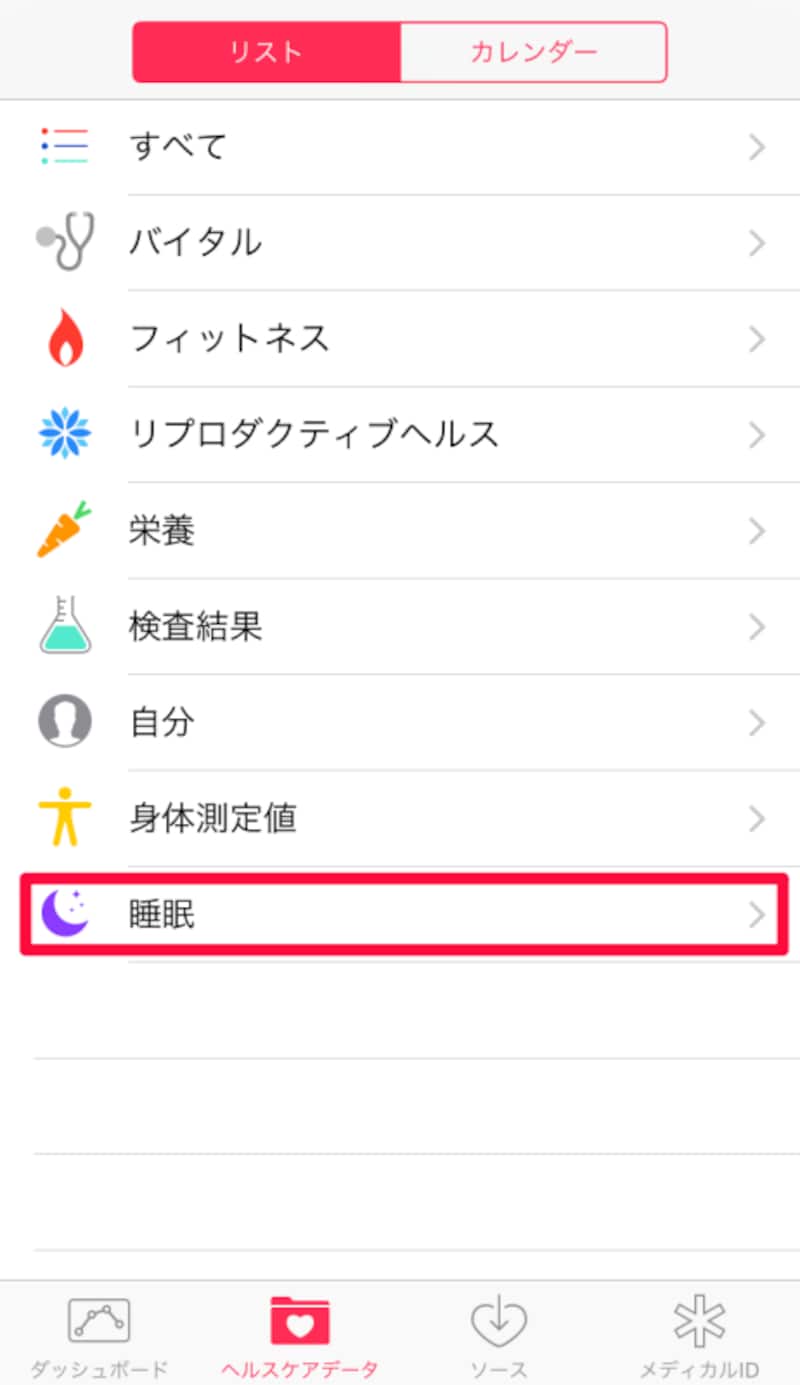View 検査結果 data
Screen dimensions: 800x1385
tap(400, 627)
